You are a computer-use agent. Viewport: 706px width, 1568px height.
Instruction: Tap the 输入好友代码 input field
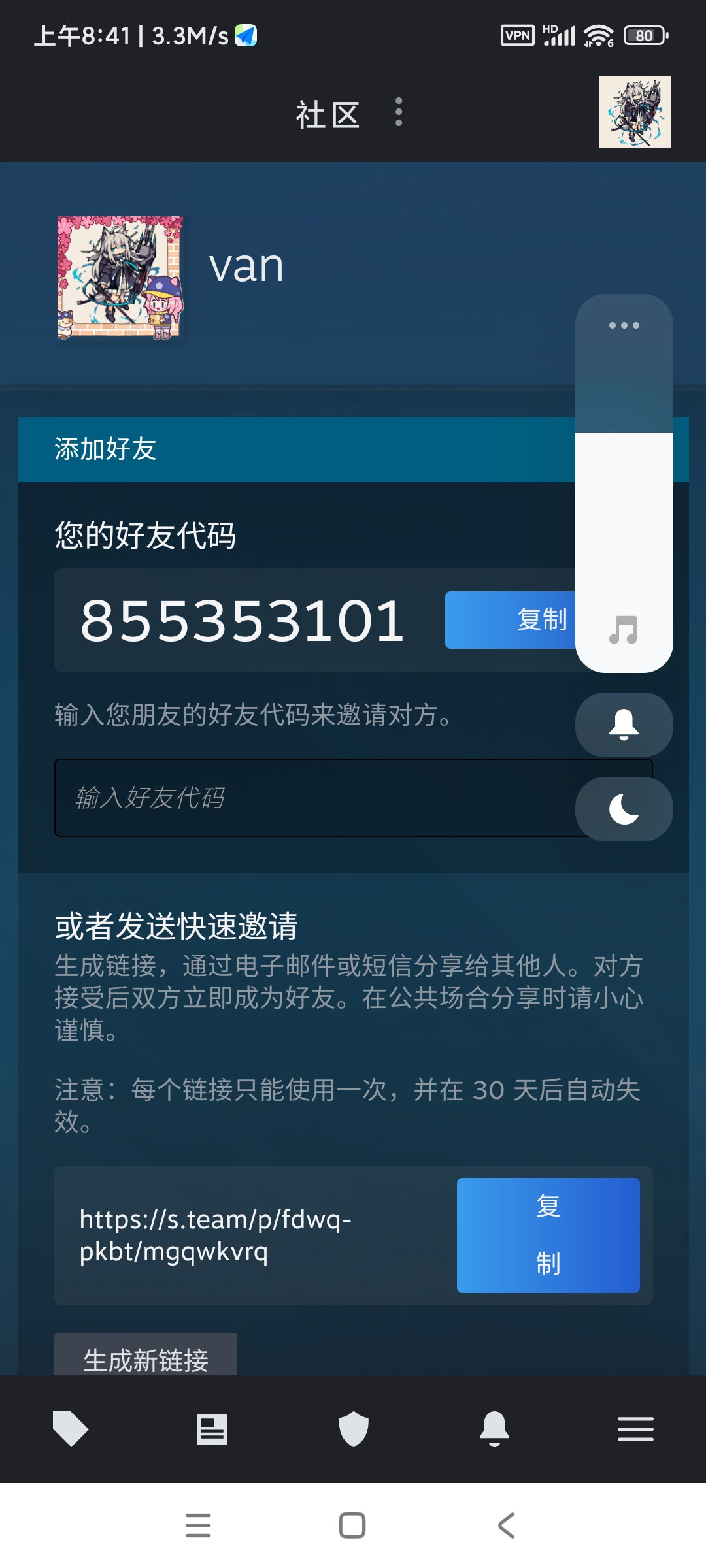tap(314, 798)
